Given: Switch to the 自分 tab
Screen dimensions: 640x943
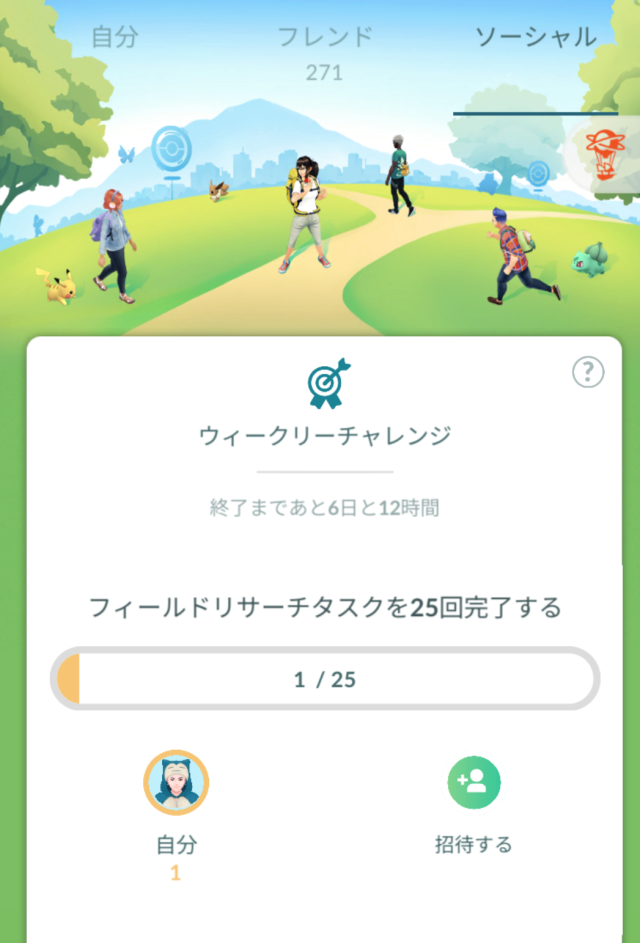Looking at the screenshot, I should 115,38.
